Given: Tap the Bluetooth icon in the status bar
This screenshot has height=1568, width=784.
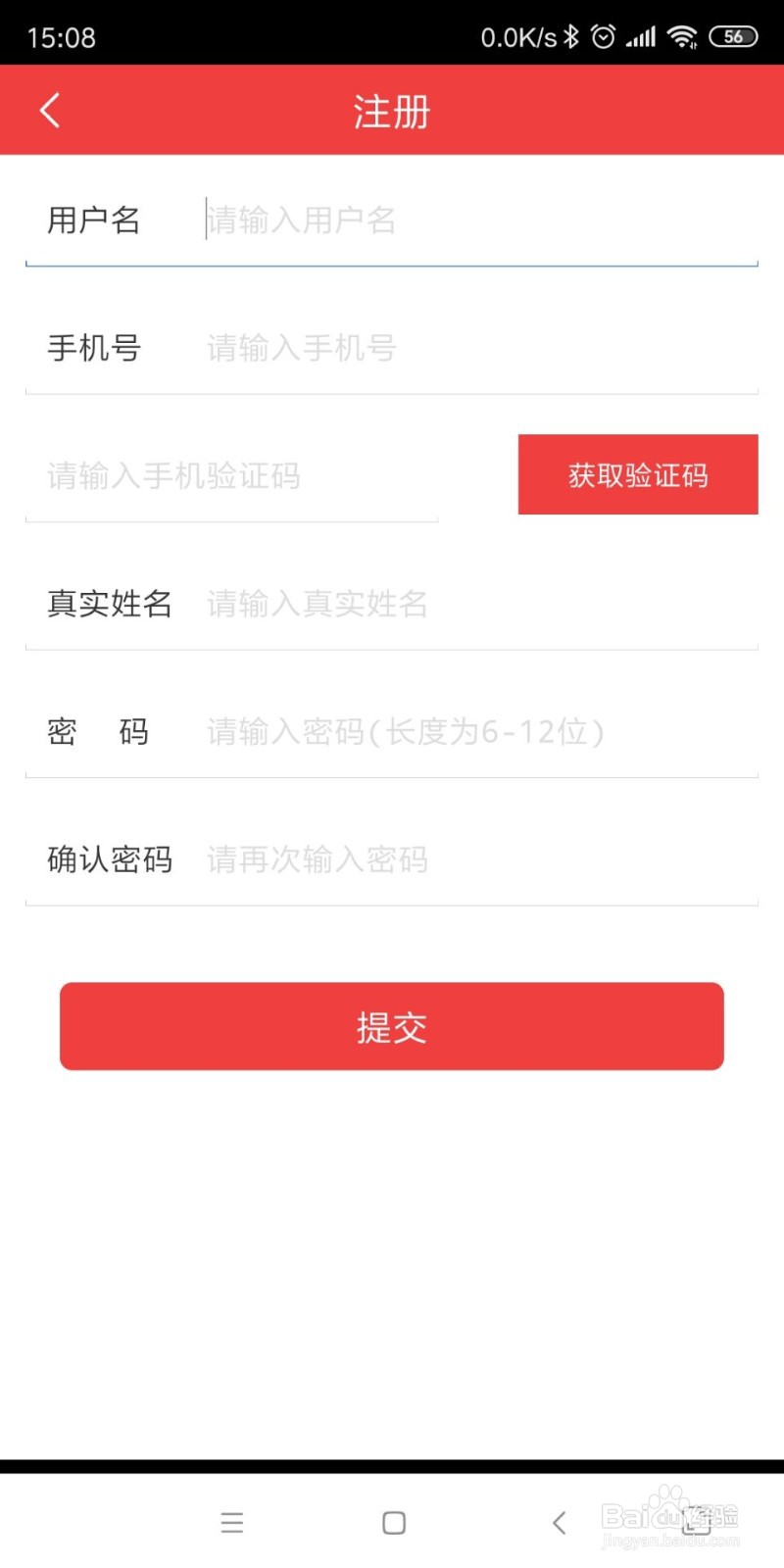Looking at the screenshot, I should [571, 35].
